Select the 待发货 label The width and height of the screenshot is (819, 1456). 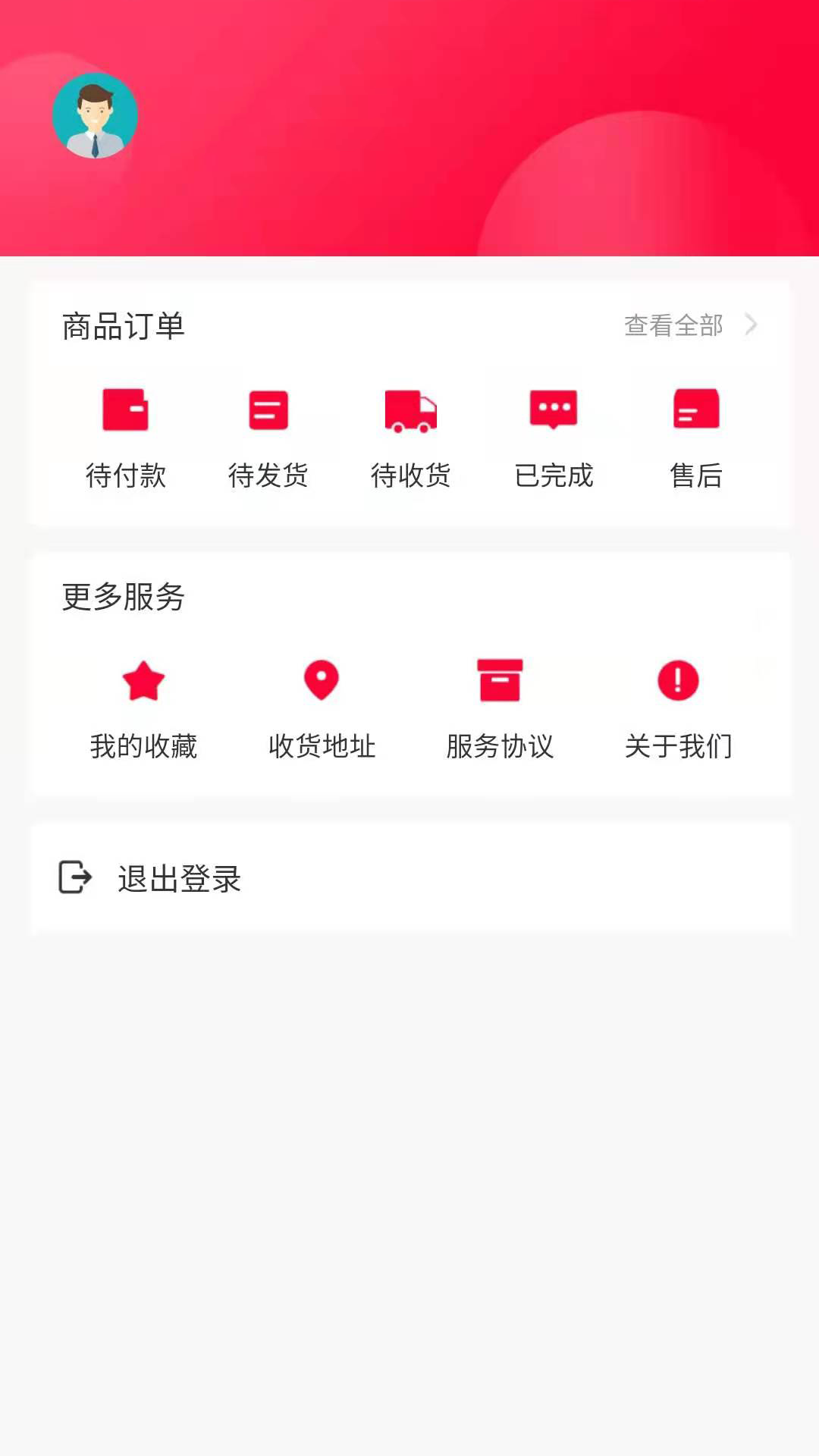point(267,476)
